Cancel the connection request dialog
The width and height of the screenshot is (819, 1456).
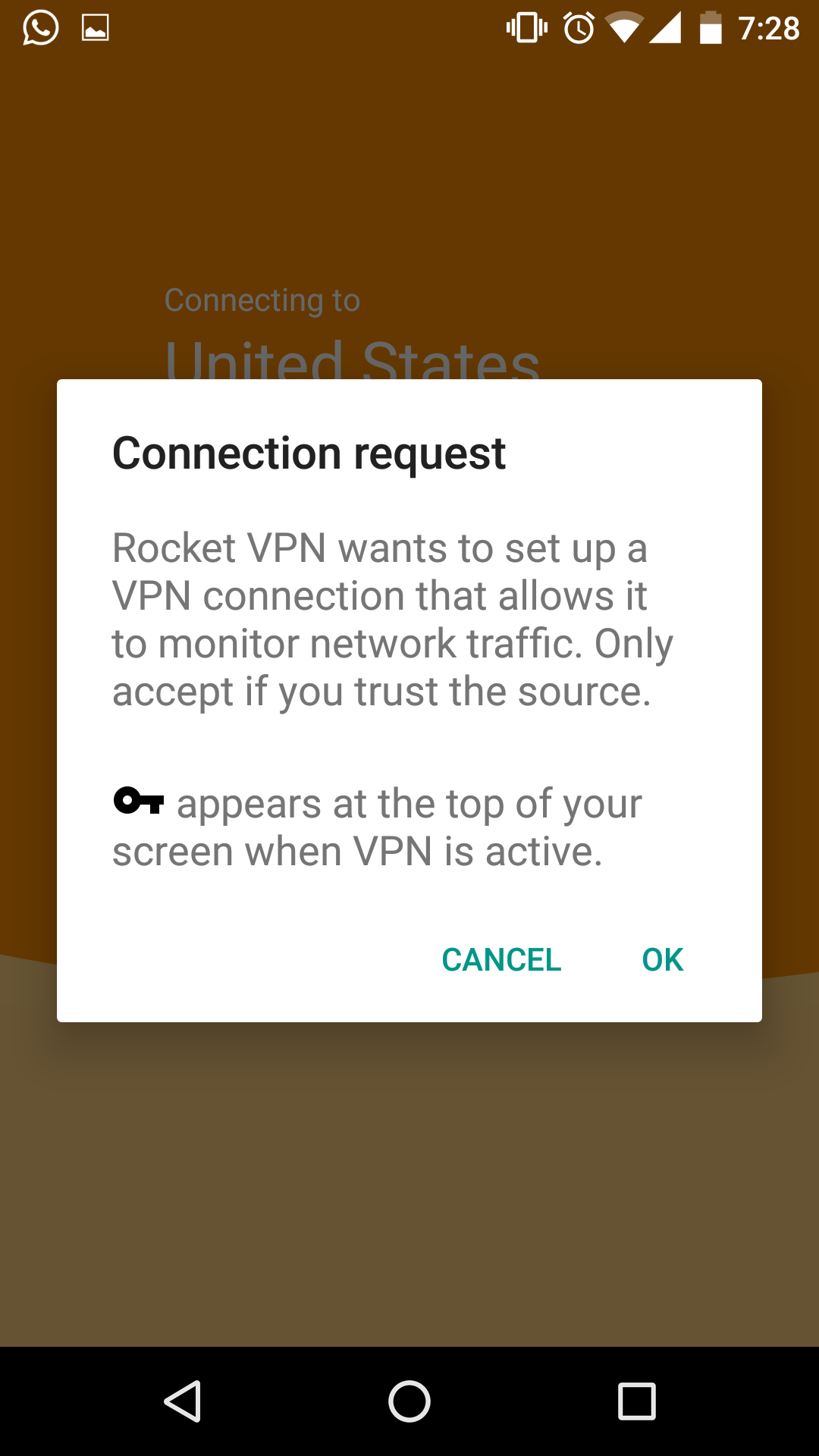501,960
